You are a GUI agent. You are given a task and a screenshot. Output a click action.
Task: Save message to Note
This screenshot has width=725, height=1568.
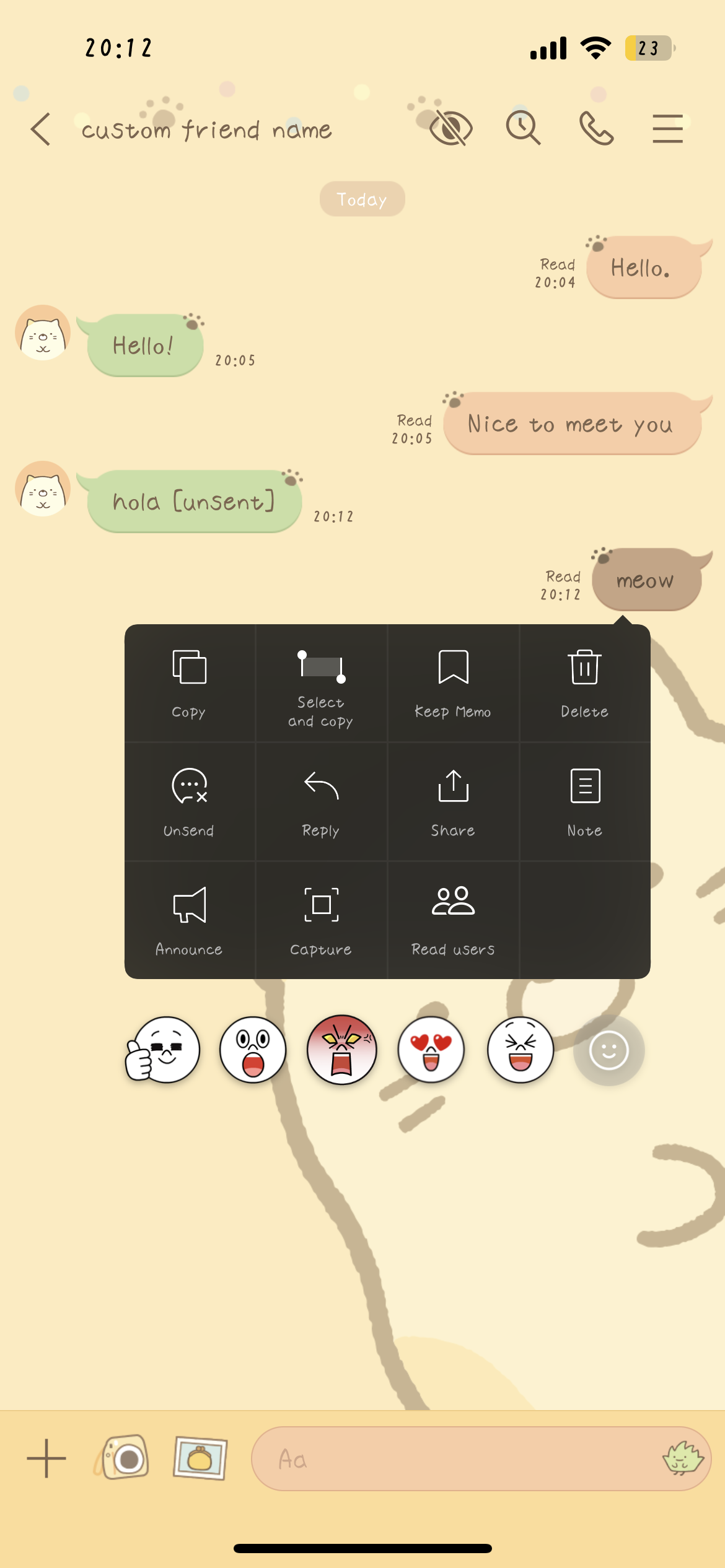coord(584,802)
